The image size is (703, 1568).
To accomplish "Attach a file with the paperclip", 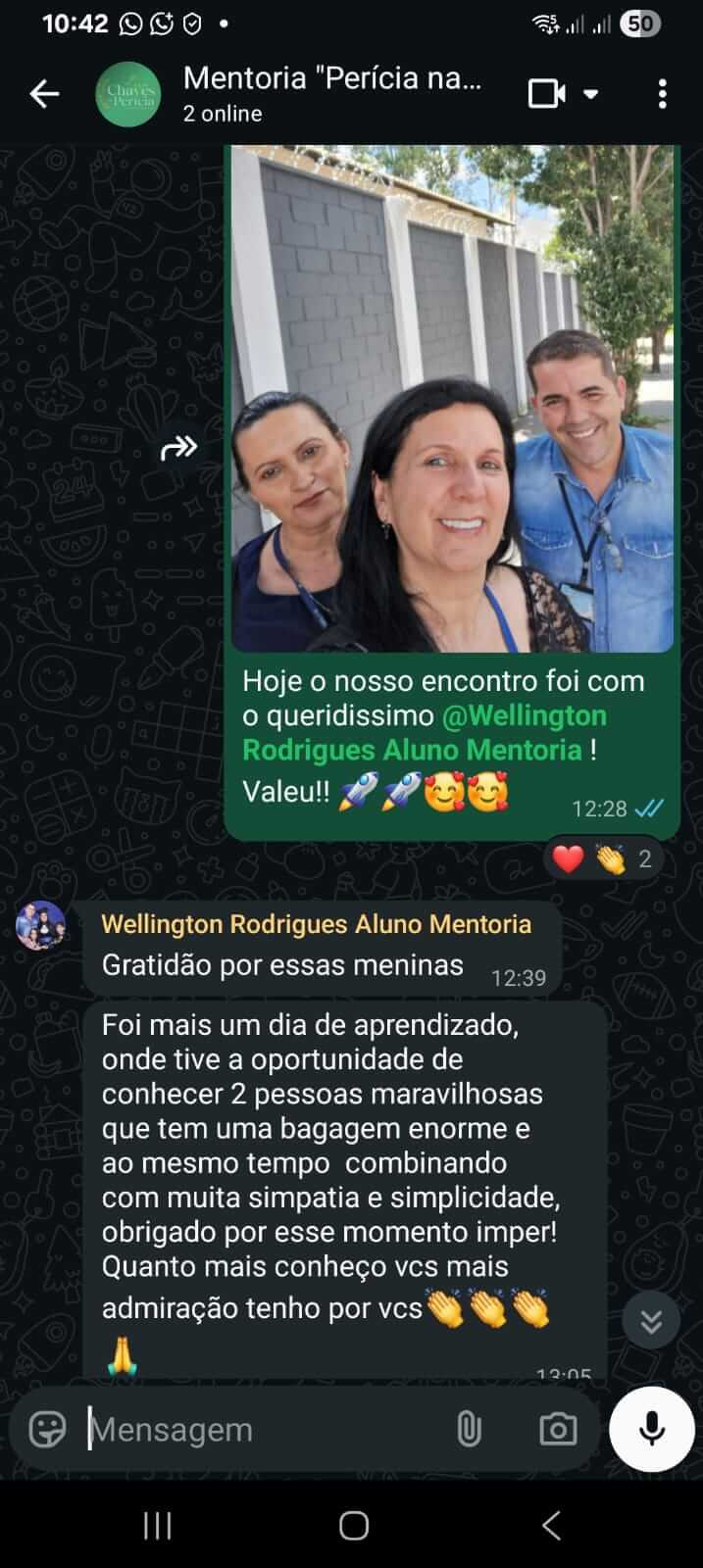I will click(x=469, y=1430).
